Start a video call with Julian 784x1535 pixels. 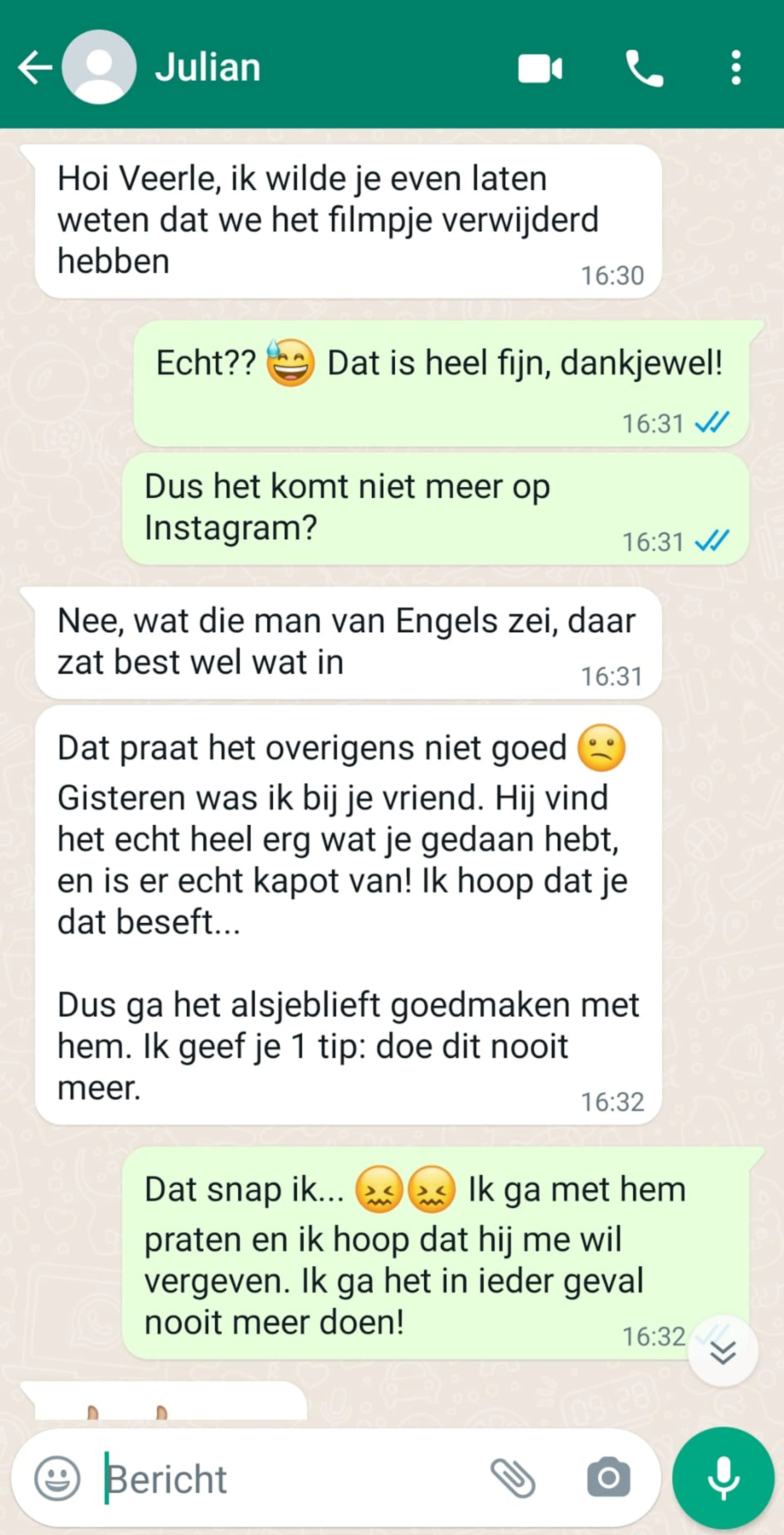540,68
